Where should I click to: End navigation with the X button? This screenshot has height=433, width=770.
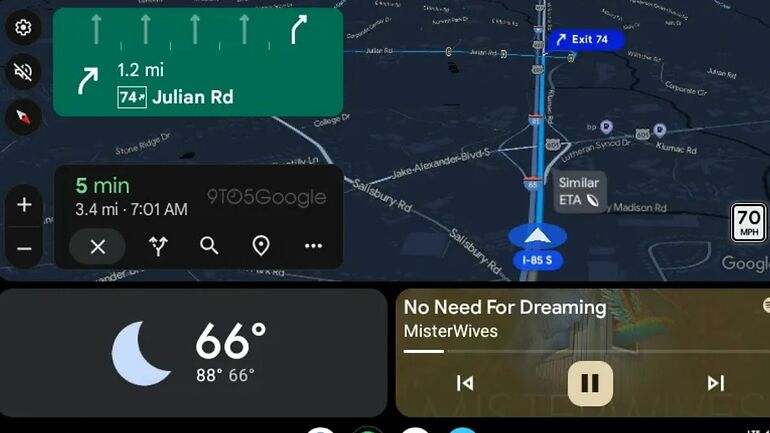pyautogui.click(x=97, y=246)
